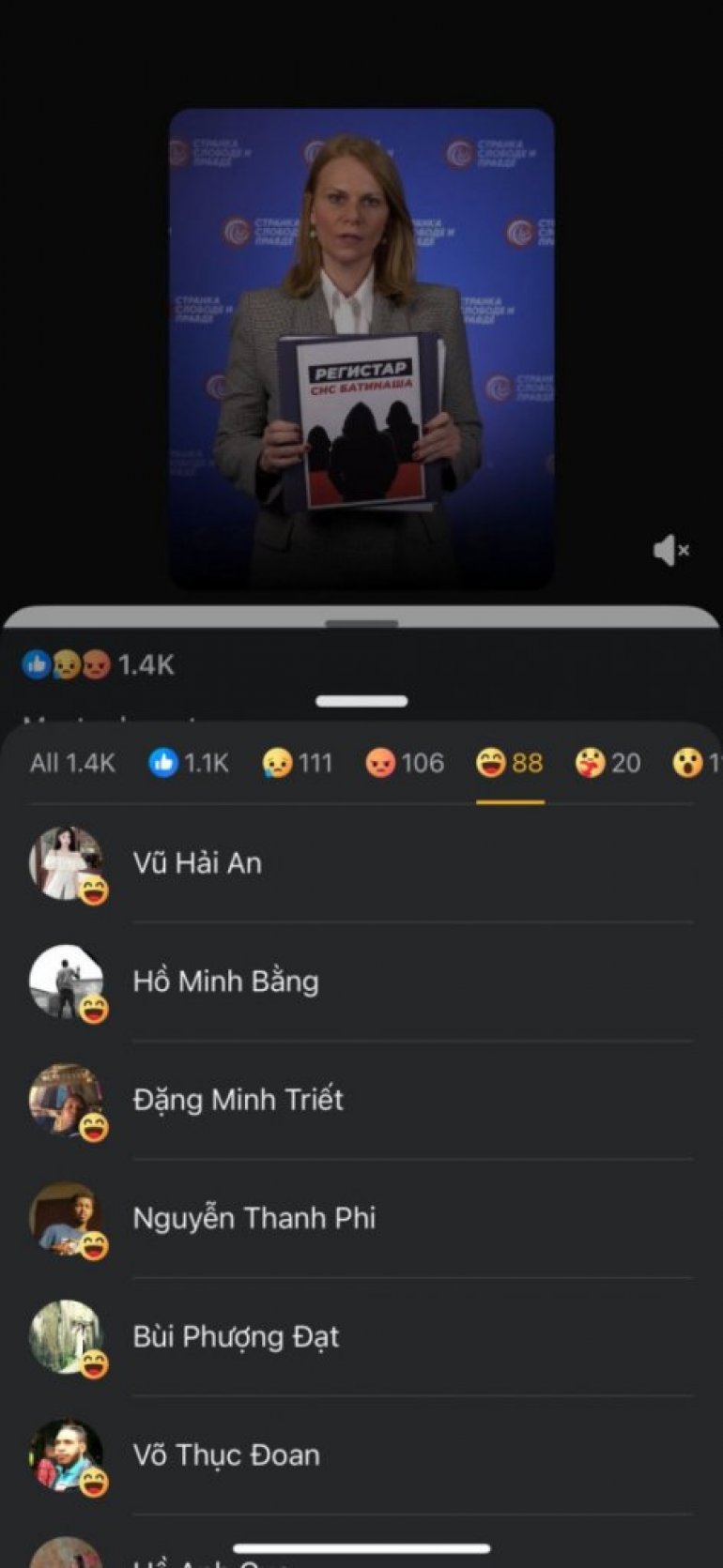Open Hồ Minh Bằng's profile
The height and width of the screenshot is (1568, 723).
(225, 982)
